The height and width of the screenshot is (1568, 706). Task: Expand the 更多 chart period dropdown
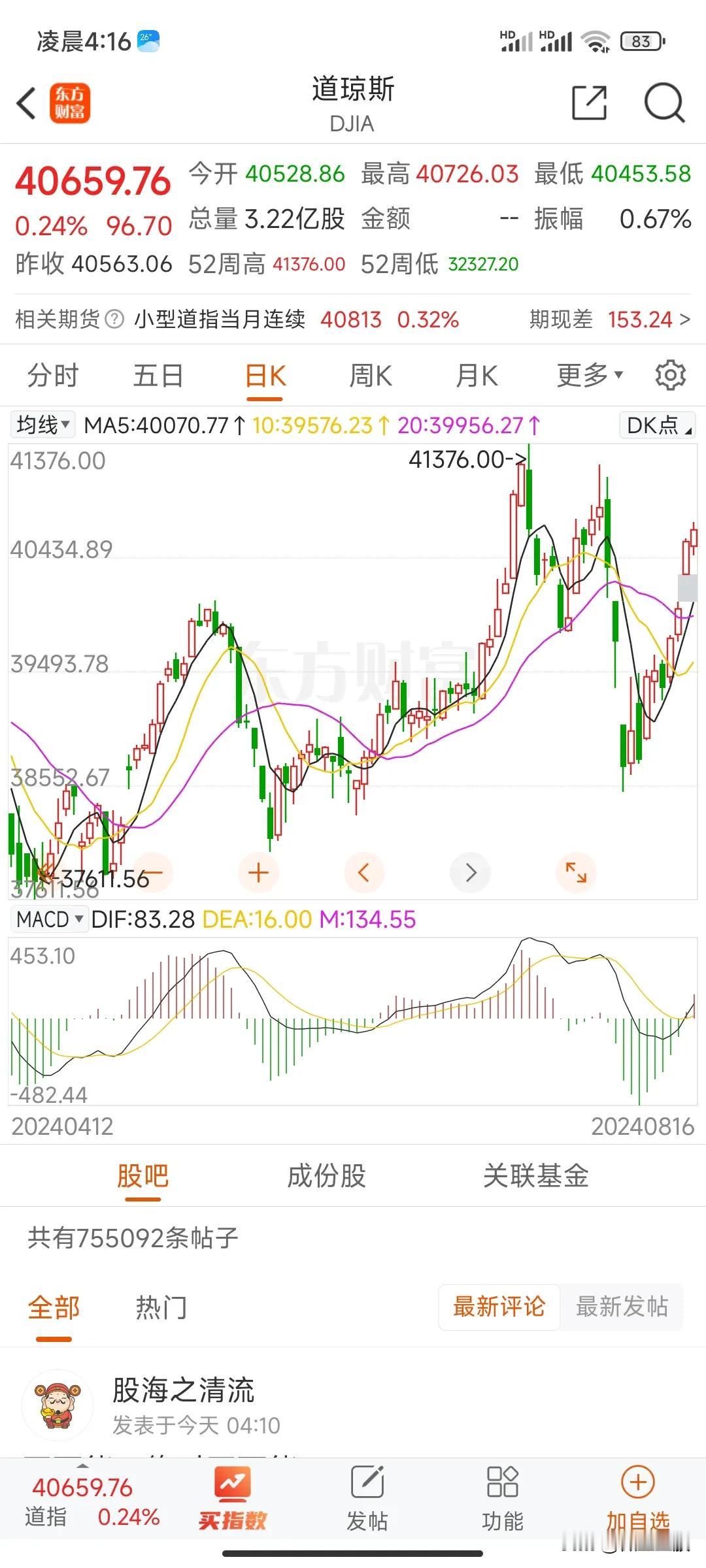[590, 376]
